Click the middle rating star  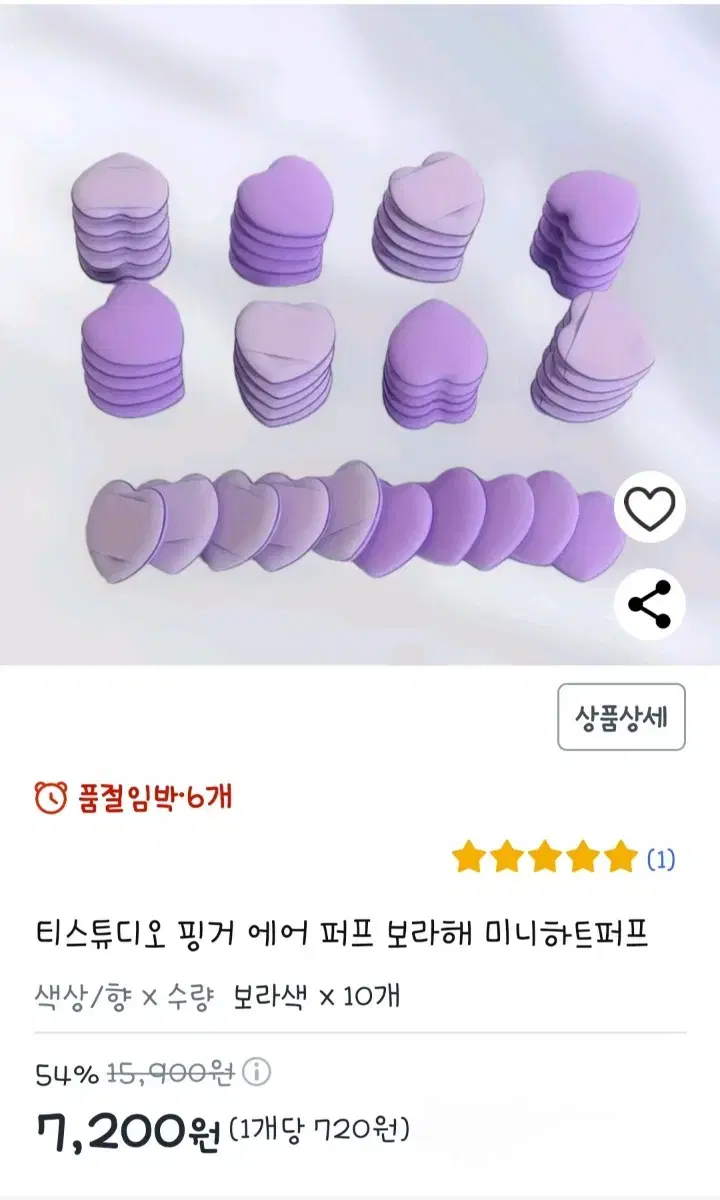point(547,857)
